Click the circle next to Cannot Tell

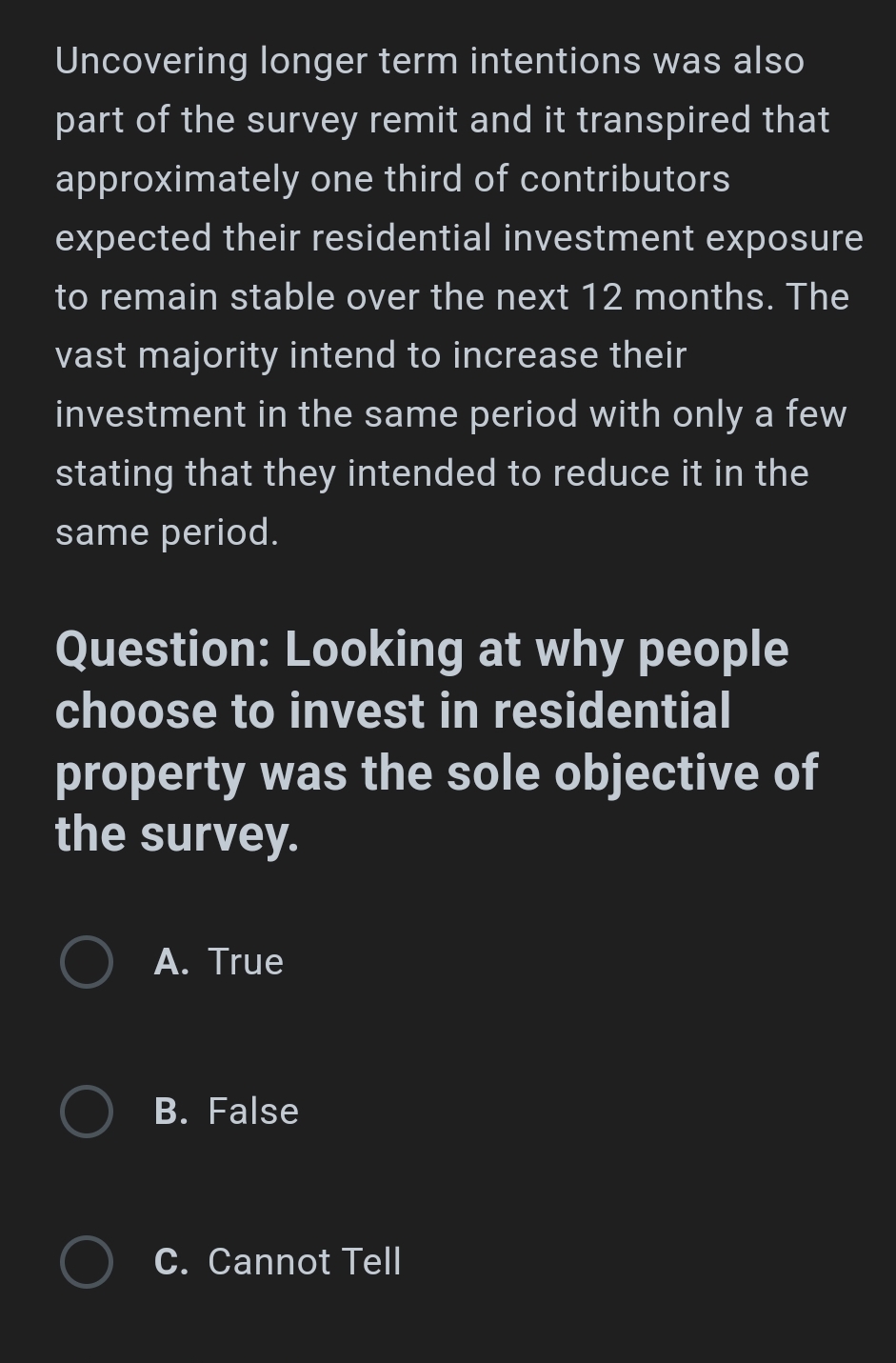(x=85, y=1262)
